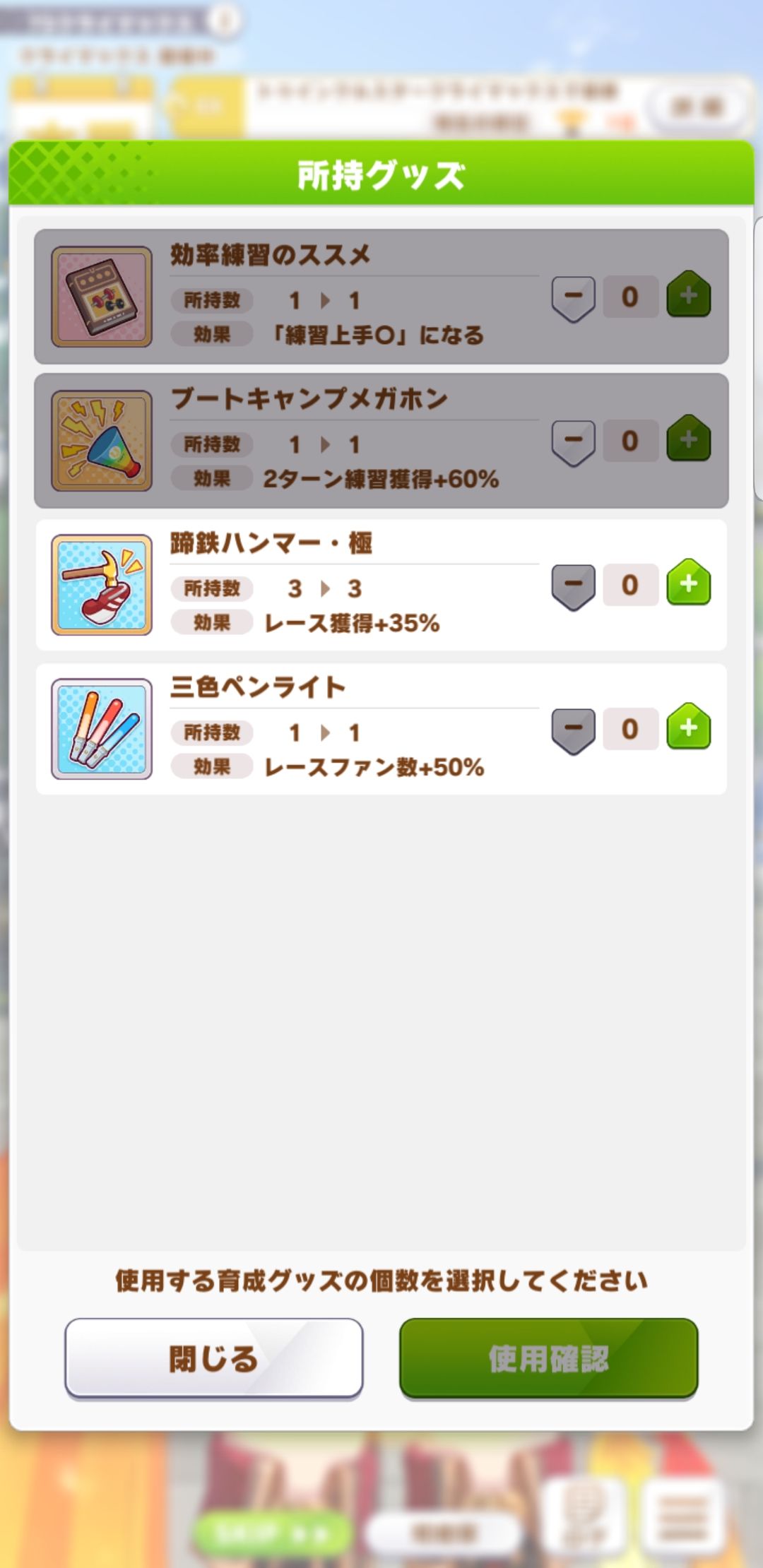The height and width of the screenshot is (1568, 763).
Task: Decrease 蹄鉄ハンマー・極 quantity with minus
Action: [x=573, y=586]
